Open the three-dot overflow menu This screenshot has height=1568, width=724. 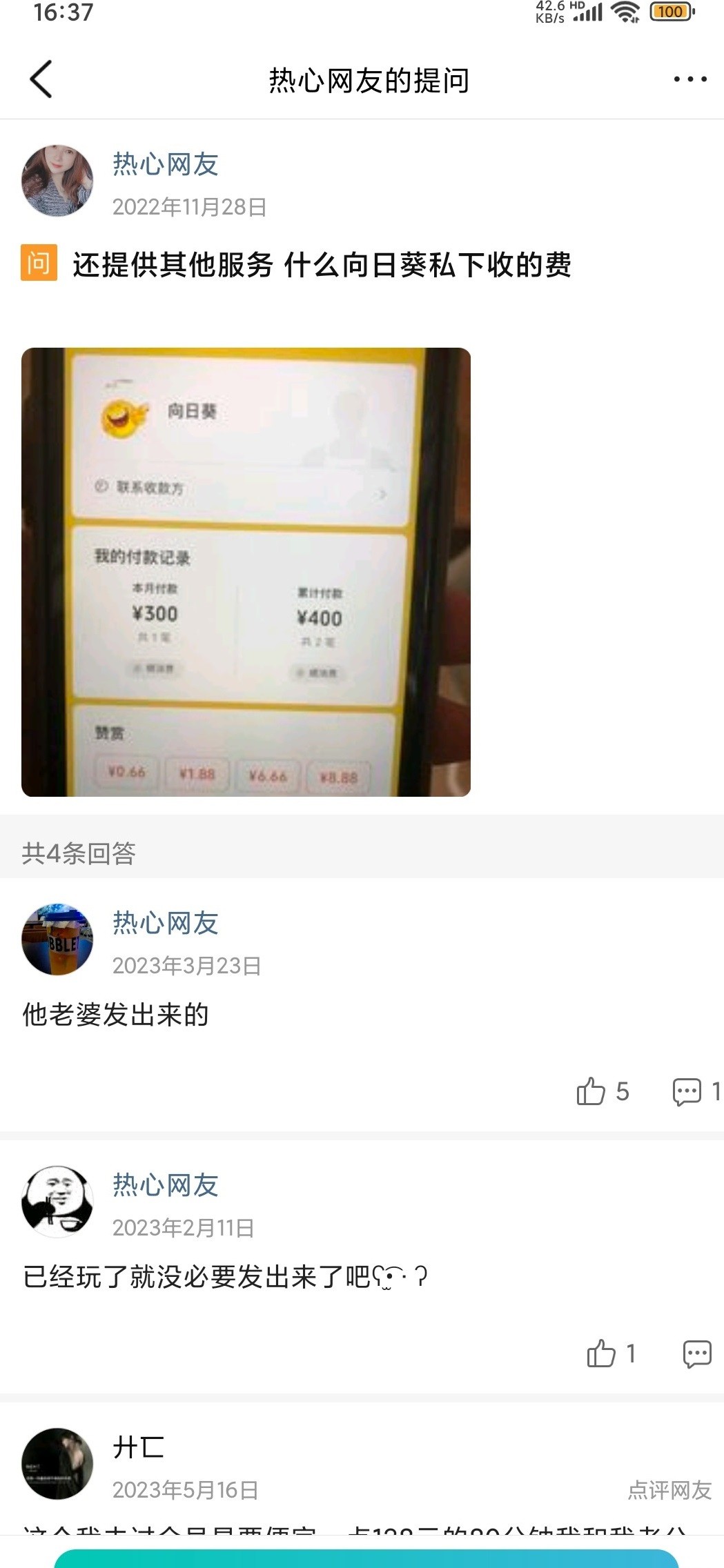click(689, 79)
